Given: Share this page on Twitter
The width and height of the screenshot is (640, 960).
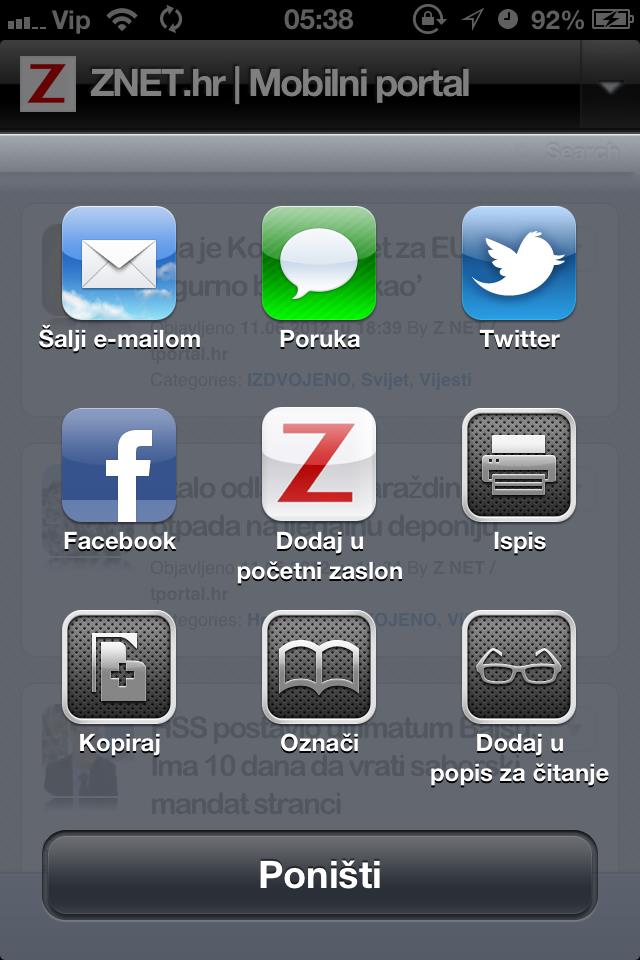Looking at the screenshot, I should [x=519, y=264].
